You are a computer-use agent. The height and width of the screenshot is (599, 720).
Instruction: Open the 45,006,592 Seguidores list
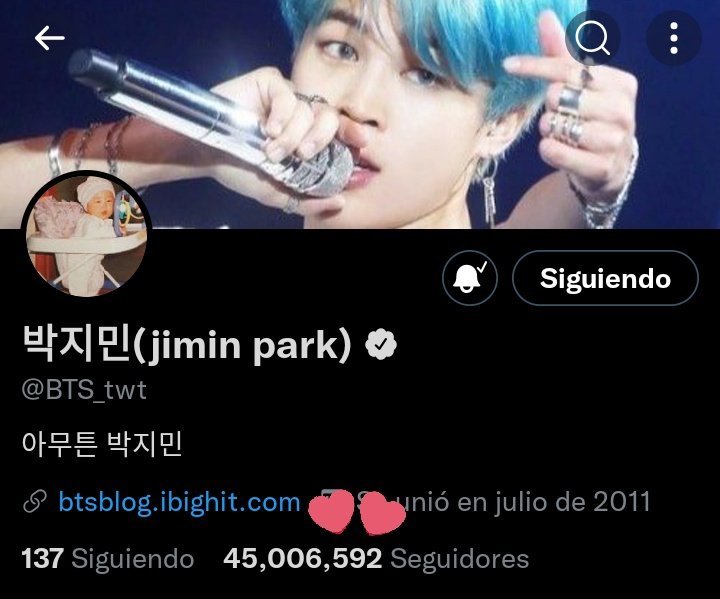coord(376,558)
